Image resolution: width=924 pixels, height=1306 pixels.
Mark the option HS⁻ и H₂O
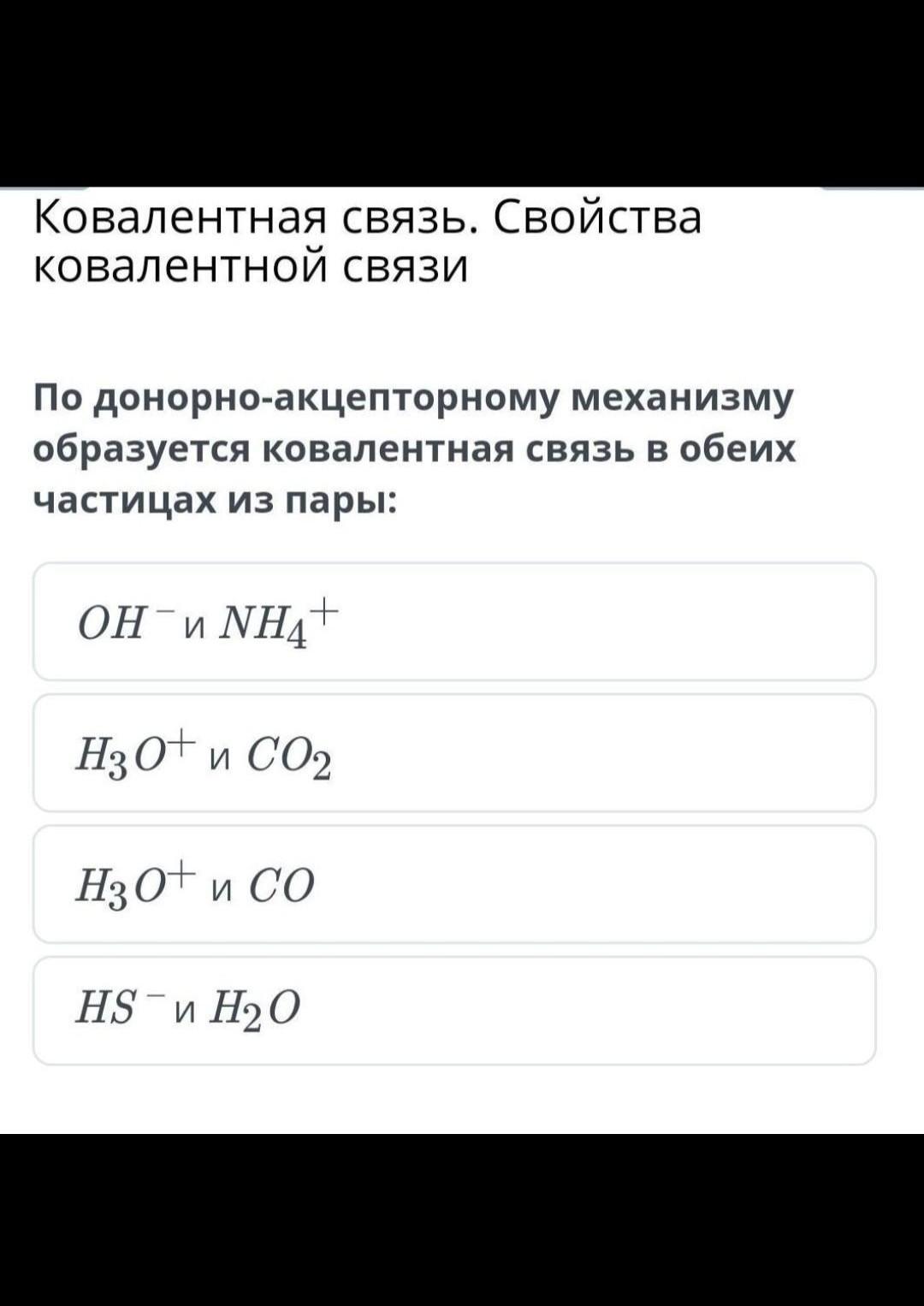click(x=454, y=1011)
